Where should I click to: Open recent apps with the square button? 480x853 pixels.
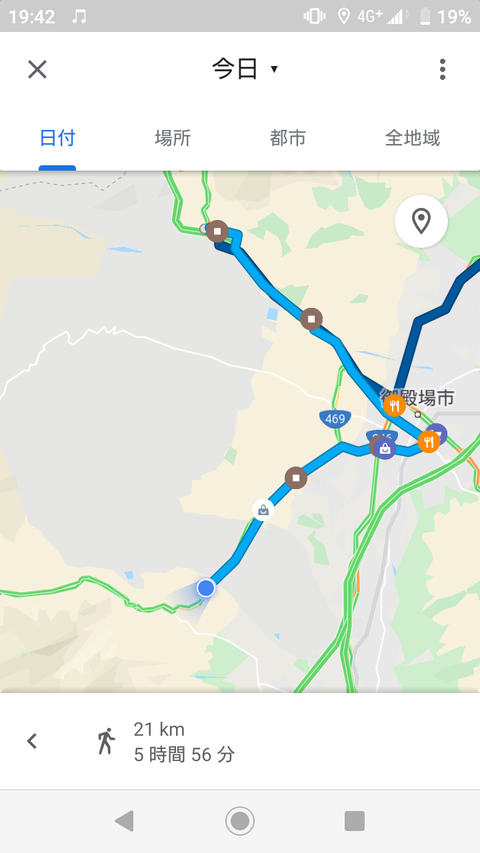tap(355, 821)
